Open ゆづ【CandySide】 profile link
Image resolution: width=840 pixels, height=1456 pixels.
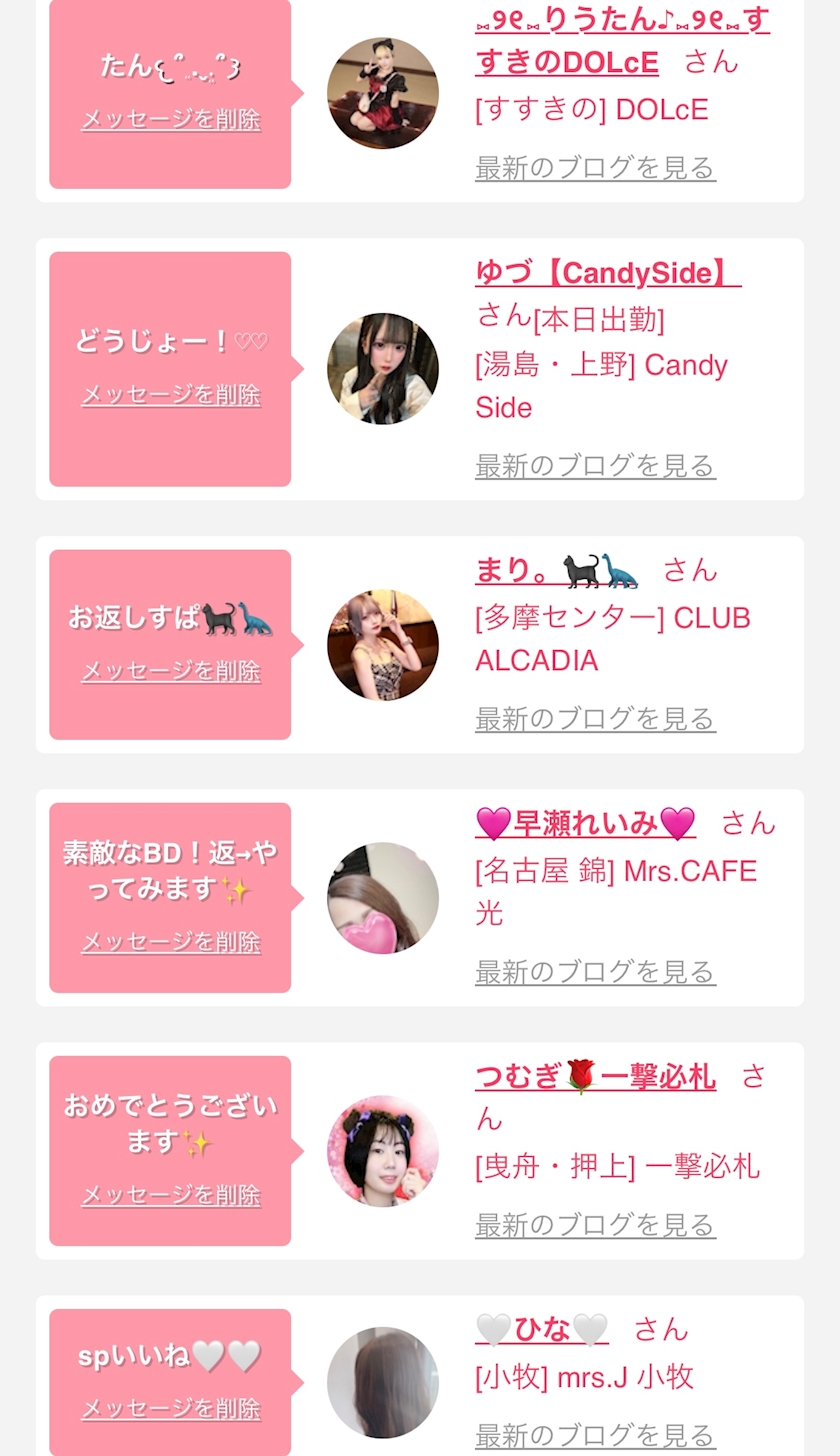tap(607, 272)
